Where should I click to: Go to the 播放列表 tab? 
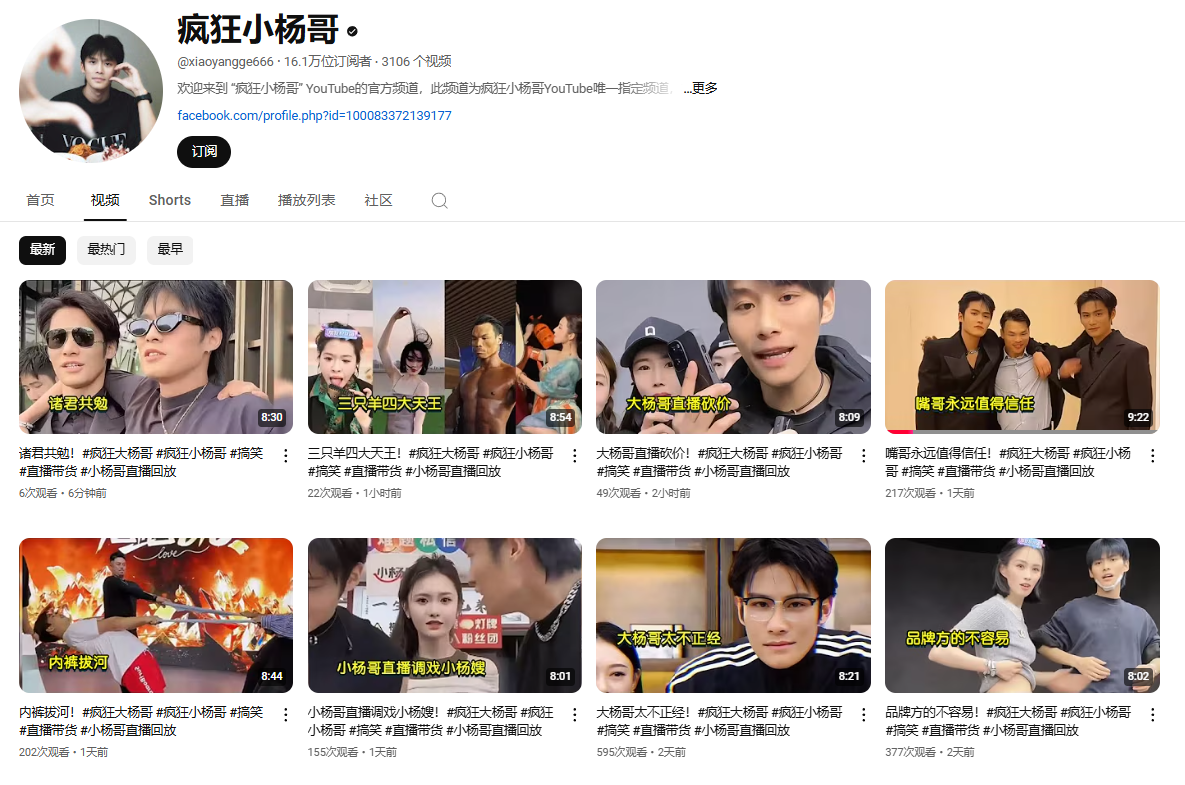[x=307, y=200]
